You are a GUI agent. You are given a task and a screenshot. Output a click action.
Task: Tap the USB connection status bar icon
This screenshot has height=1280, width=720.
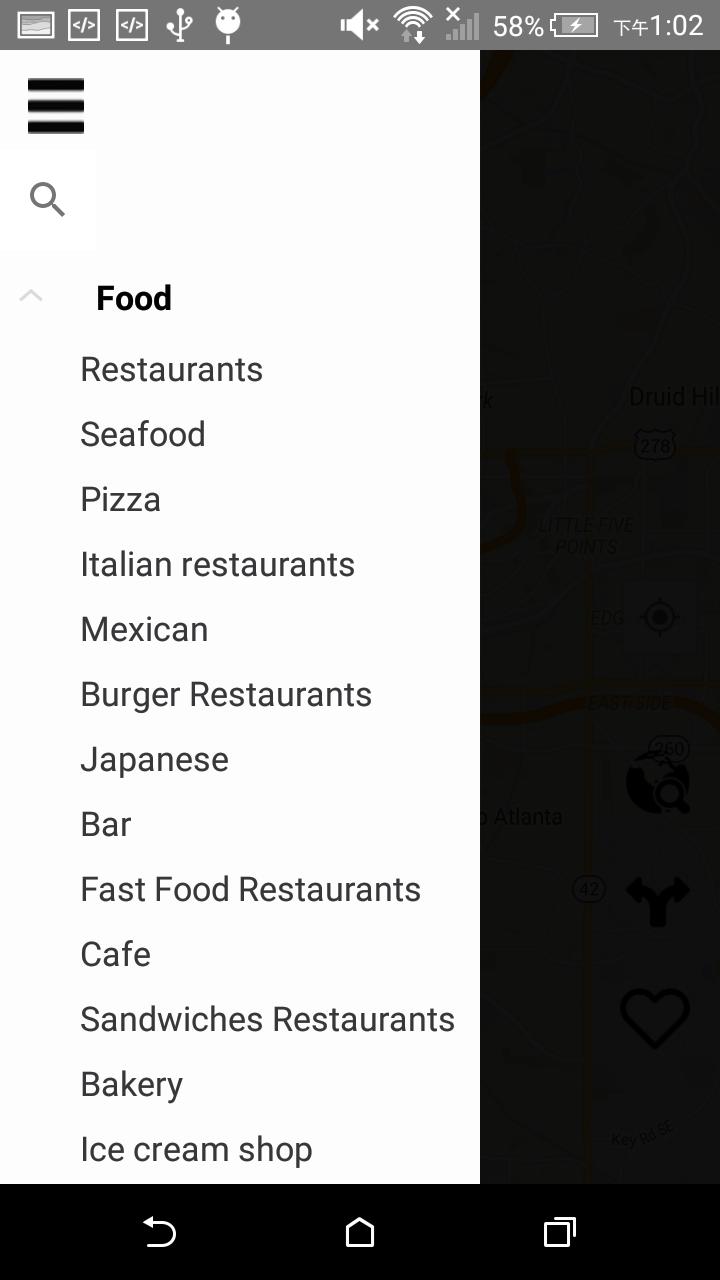180,24
